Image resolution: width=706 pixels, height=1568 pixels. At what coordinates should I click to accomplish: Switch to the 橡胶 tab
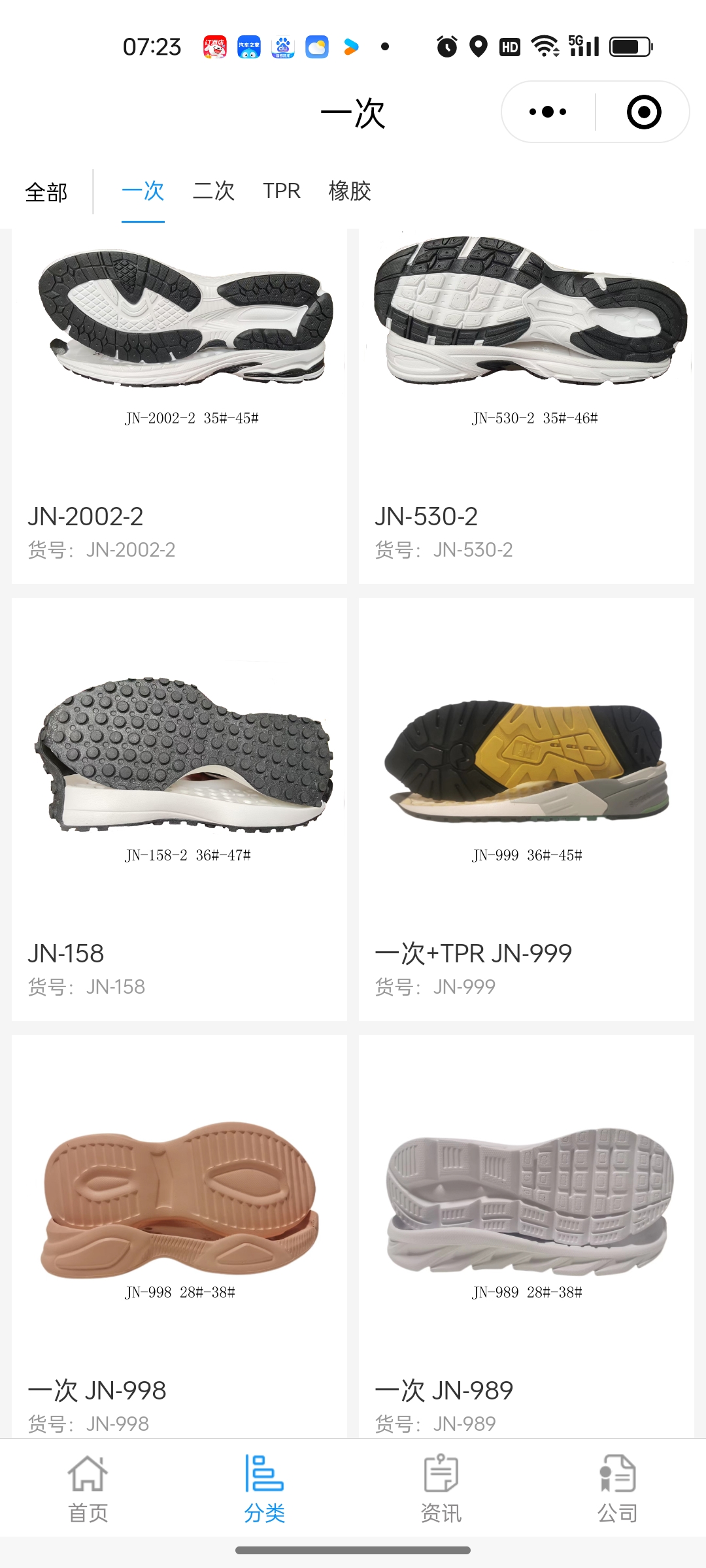click(350, 191)
